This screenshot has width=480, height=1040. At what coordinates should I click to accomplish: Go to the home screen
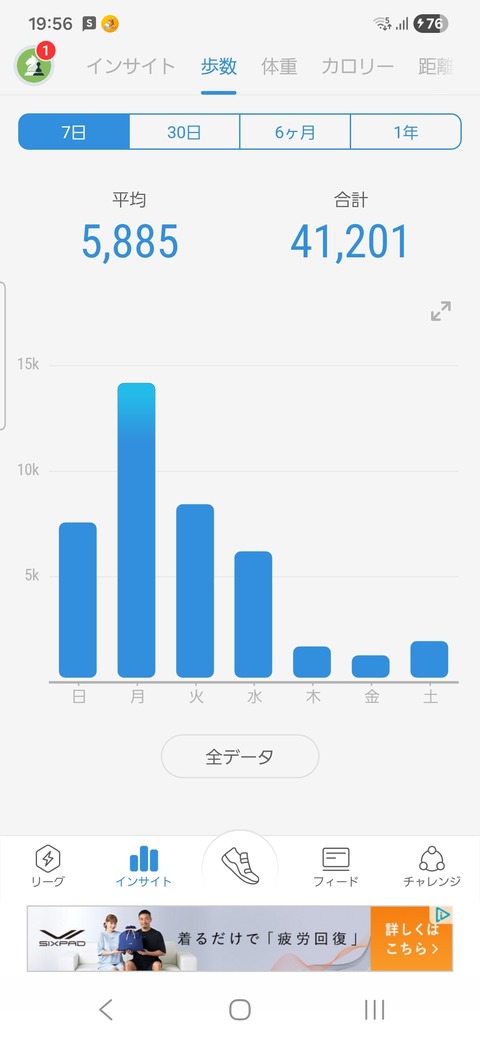[x=240, y=1009]
